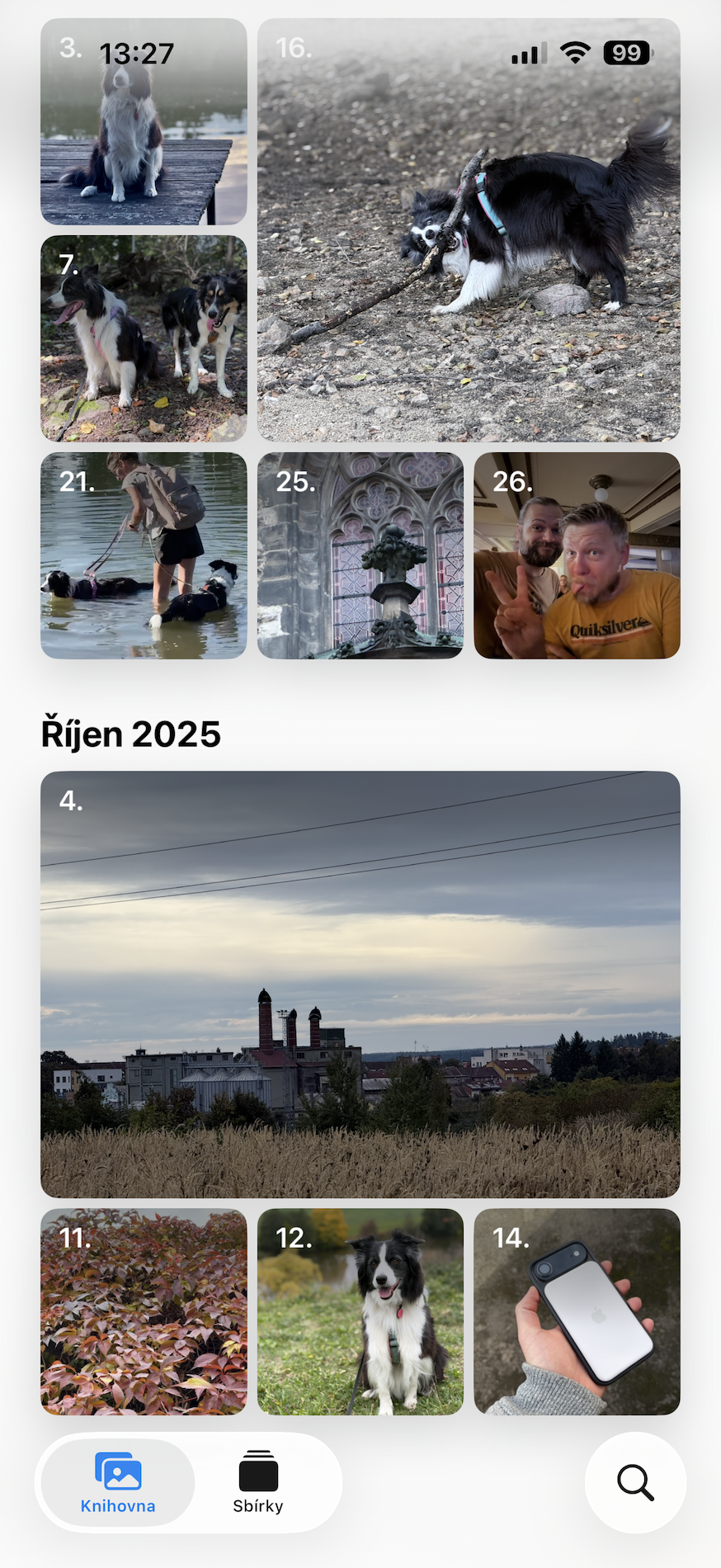
Task: Open the search button
Action: (x=635, y=1482)
